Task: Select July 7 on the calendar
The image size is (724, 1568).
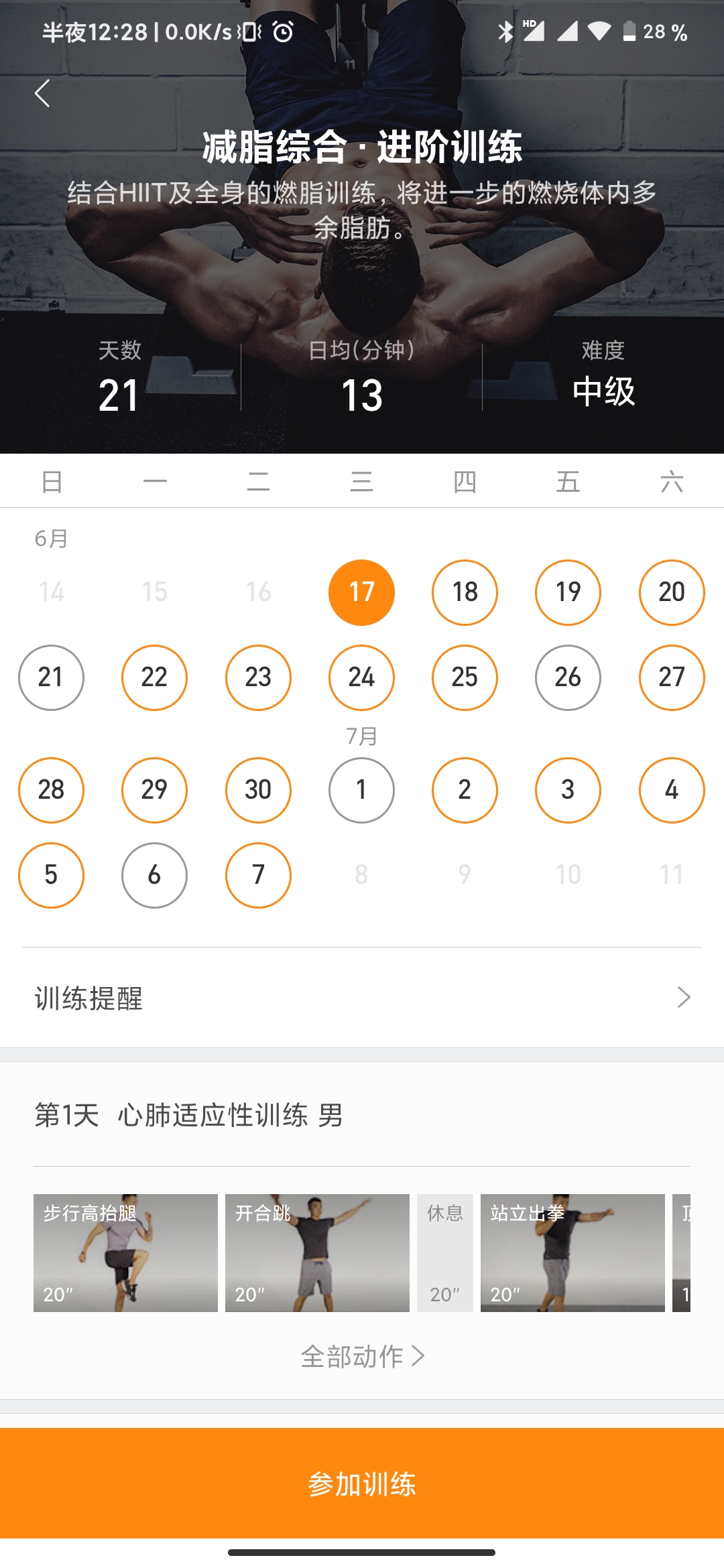Action: coord(258,875)
